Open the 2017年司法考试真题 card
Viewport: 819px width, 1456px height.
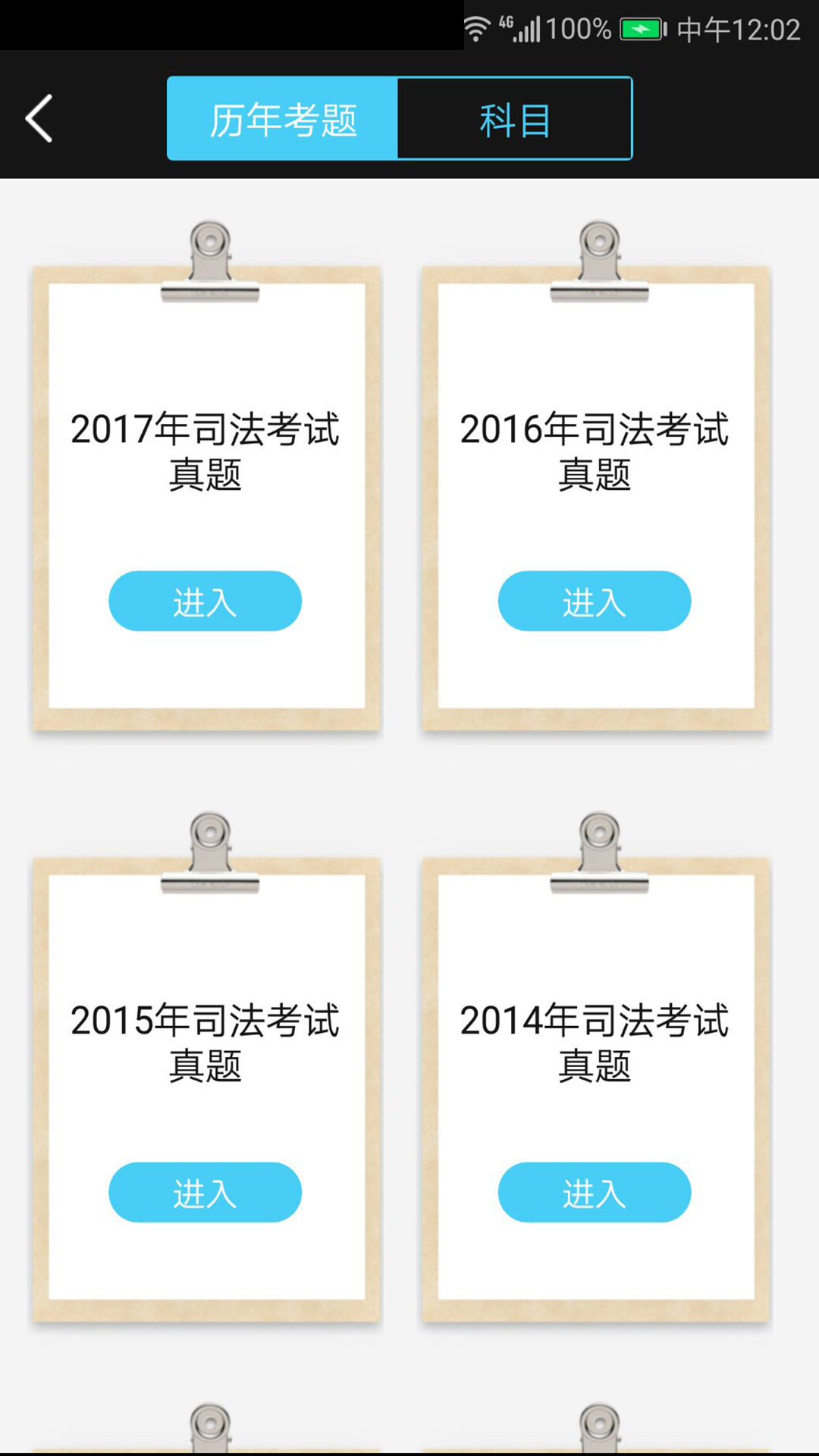click(x=206, y=451)
